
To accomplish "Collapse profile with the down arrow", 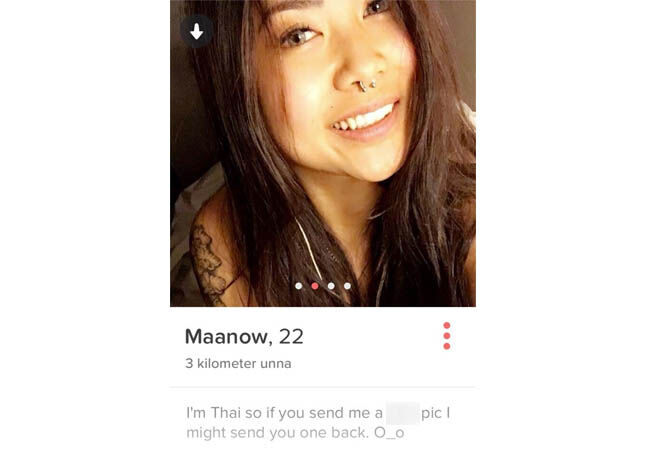I will coord(197,32).
